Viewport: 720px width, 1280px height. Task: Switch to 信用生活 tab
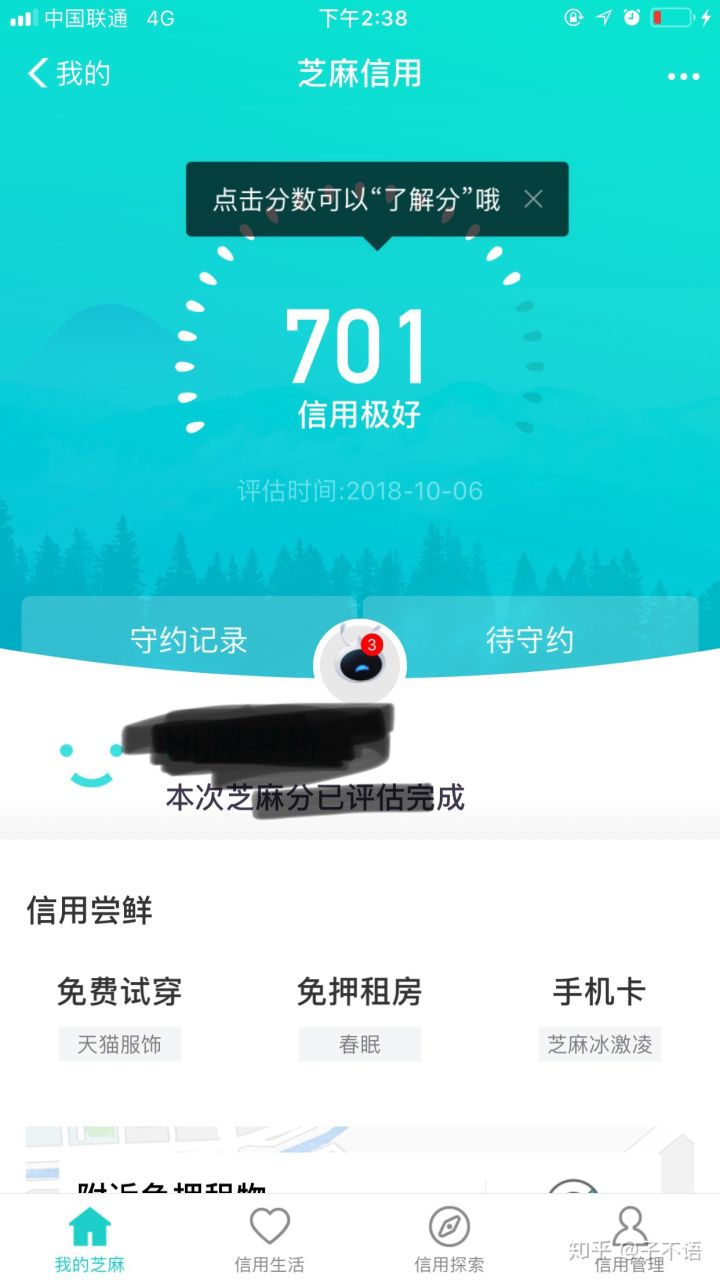click(269, 1240)
